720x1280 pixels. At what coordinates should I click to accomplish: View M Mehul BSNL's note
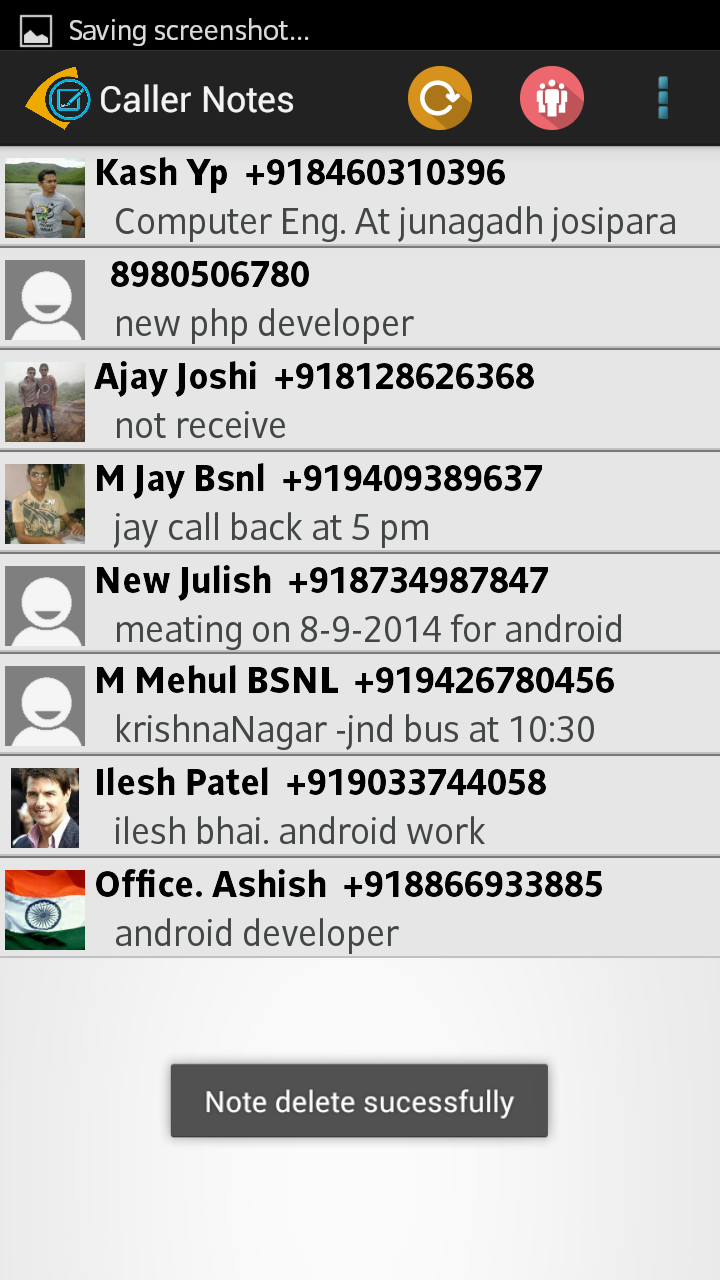click(x=360, y=705)
